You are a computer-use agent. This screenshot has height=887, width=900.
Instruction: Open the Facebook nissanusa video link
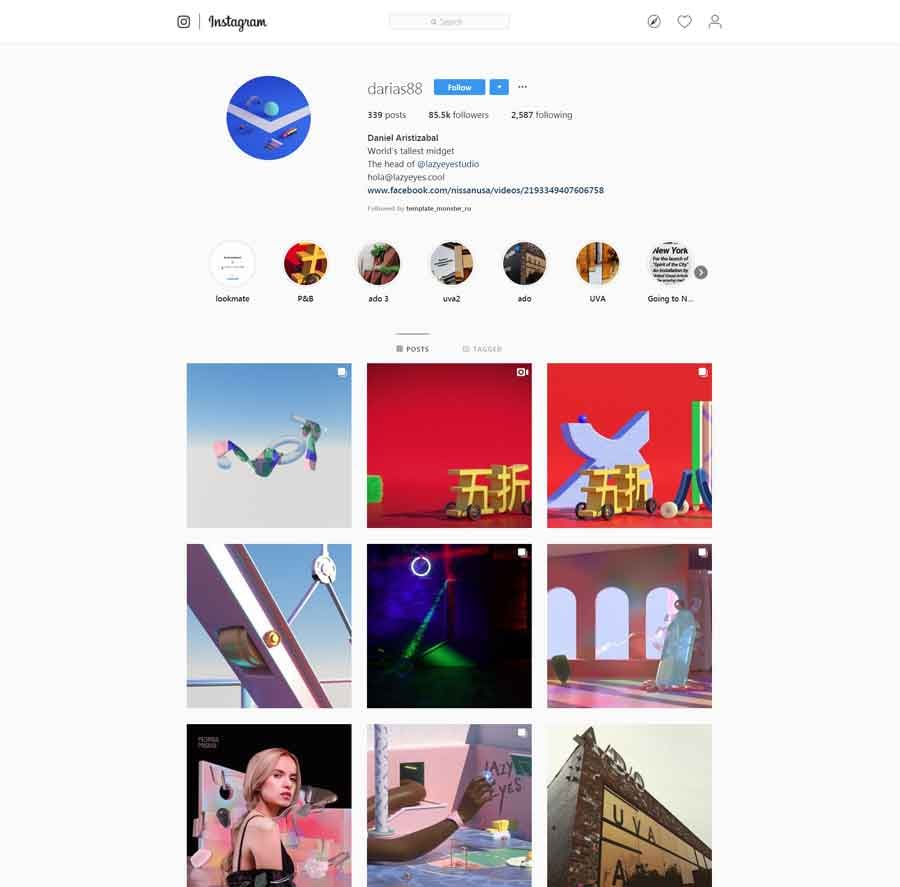point(485,190)
